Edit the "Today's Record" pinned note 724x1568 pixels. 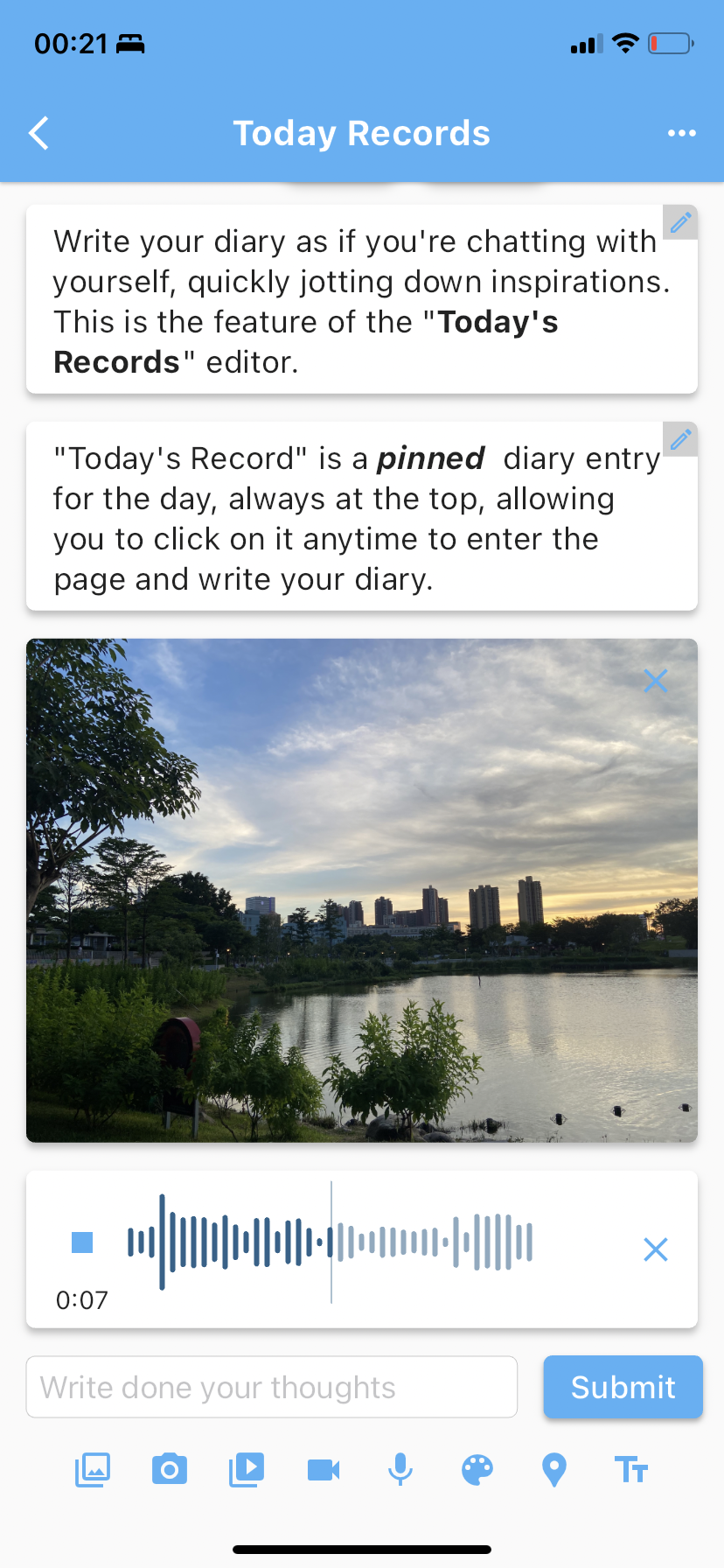click(x=680, y=439)
